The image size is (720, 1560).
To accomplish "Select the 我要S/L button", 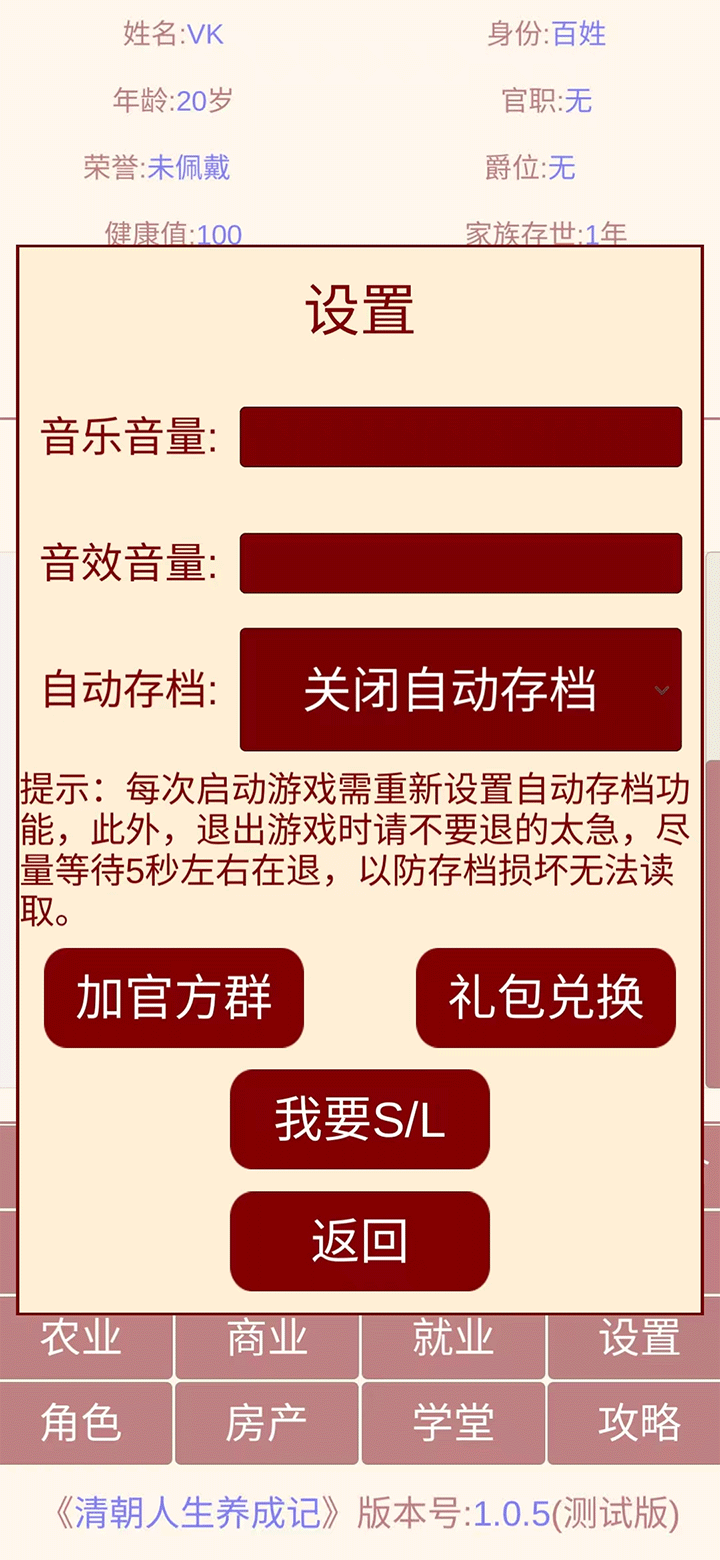I will tap(360, 1120).
